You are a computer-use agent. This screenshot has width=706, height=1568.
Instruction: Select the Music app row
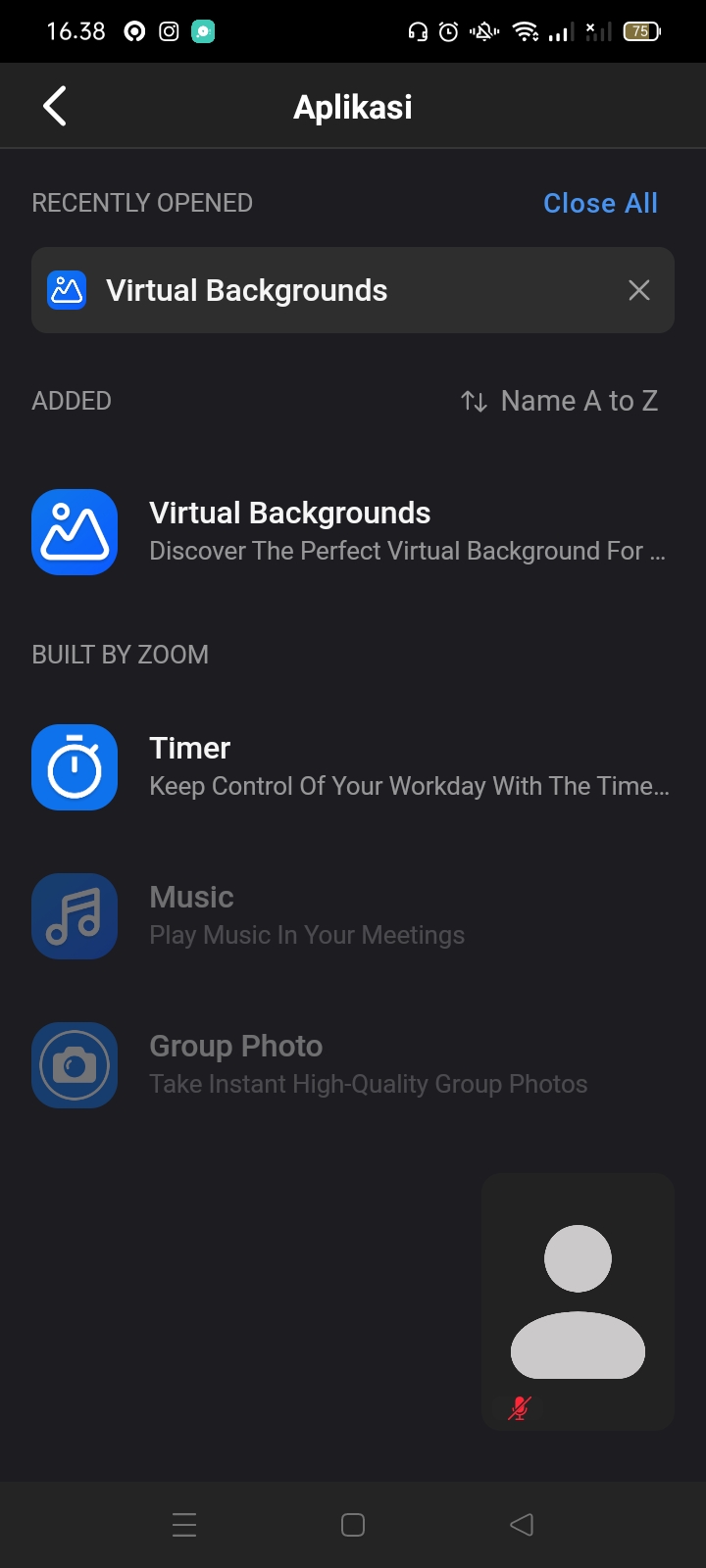tap(353, 916)
